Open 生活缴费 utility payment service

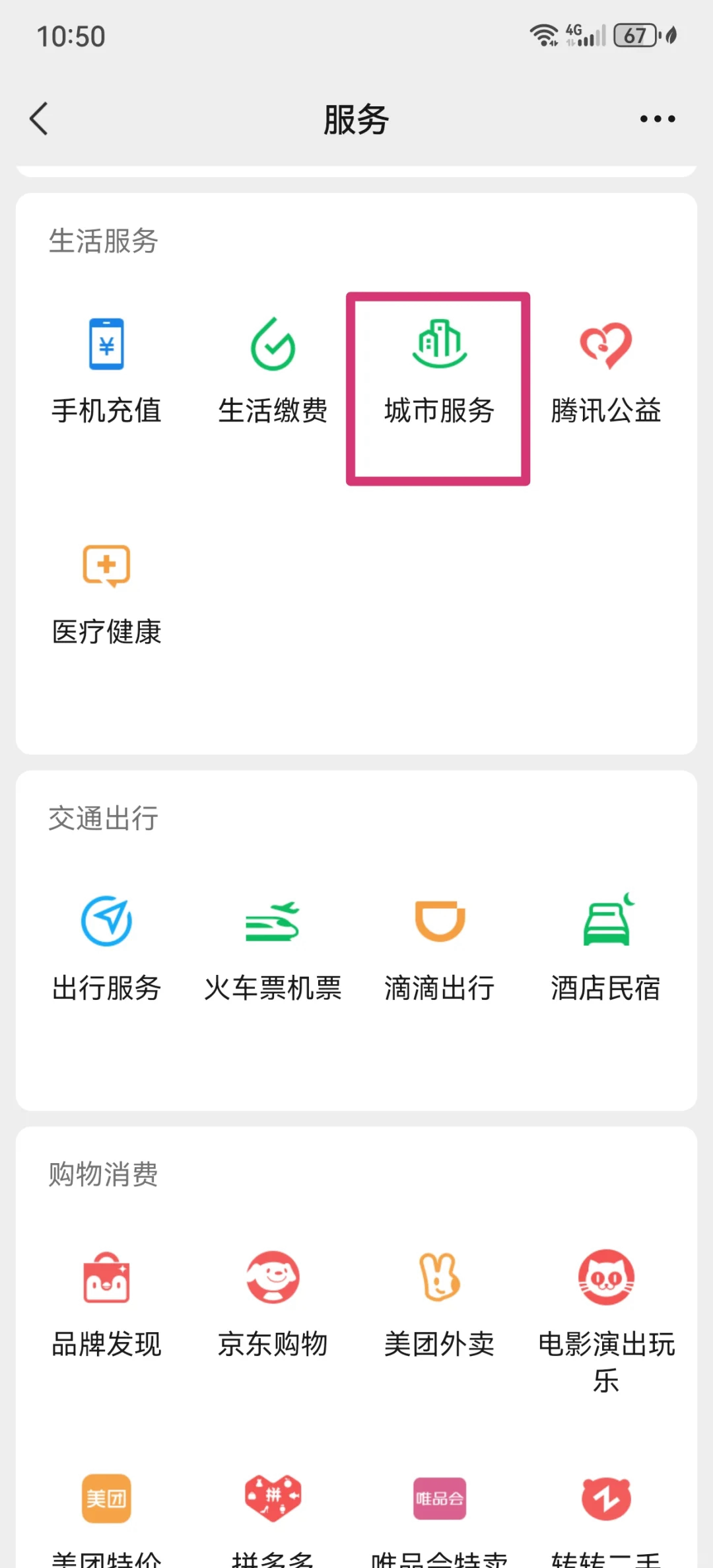point(273,370)
